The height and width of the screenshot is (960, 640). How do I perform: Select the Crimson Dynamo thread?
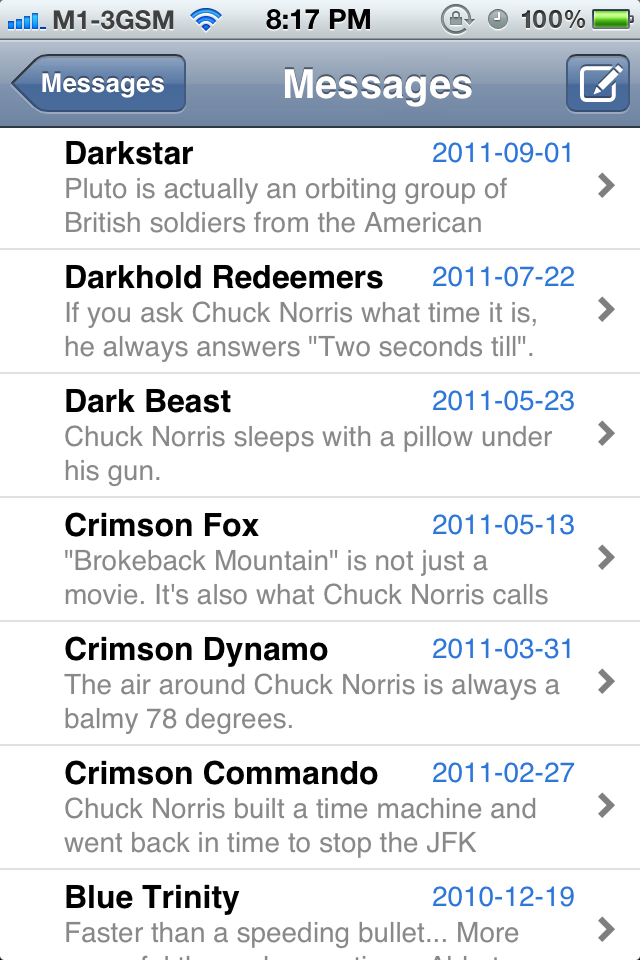coord(320,683)
